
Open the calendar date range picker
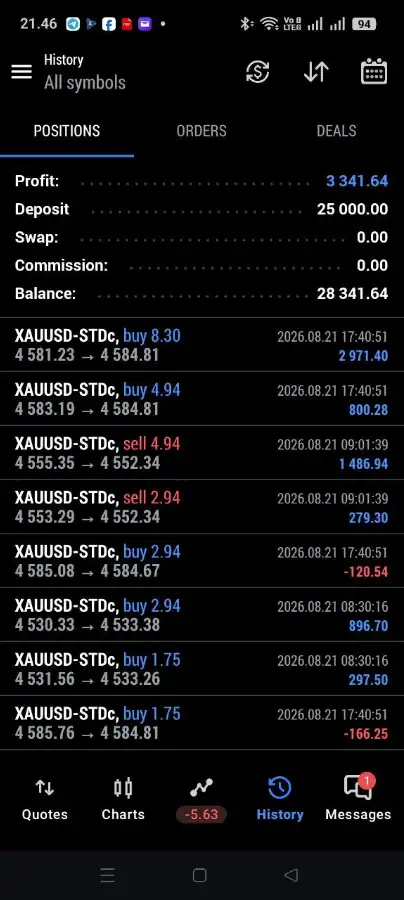click(374, 72)
